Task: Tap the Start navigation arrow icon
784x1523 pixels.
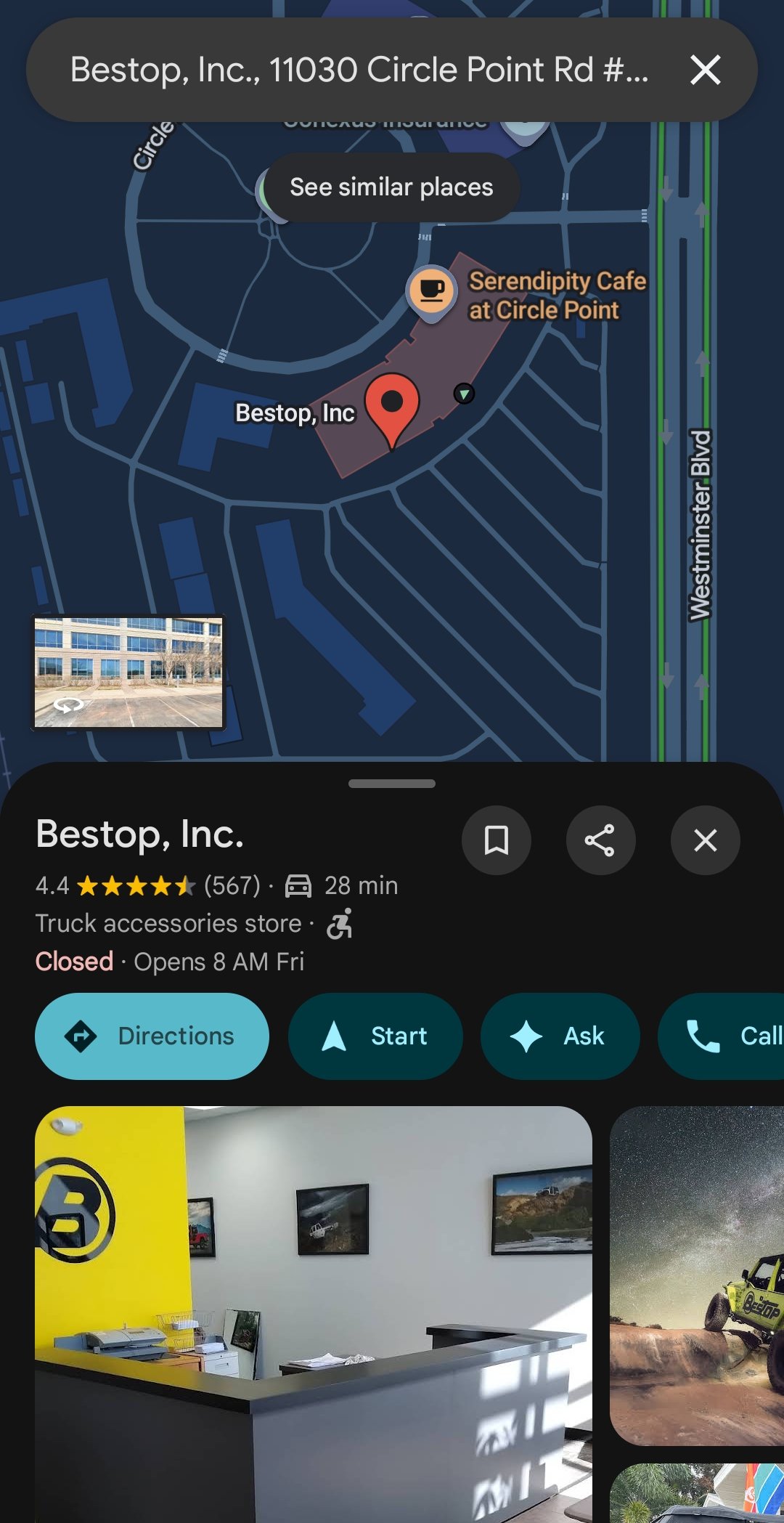Action: pyautogui.click(x=333, y=1036)
